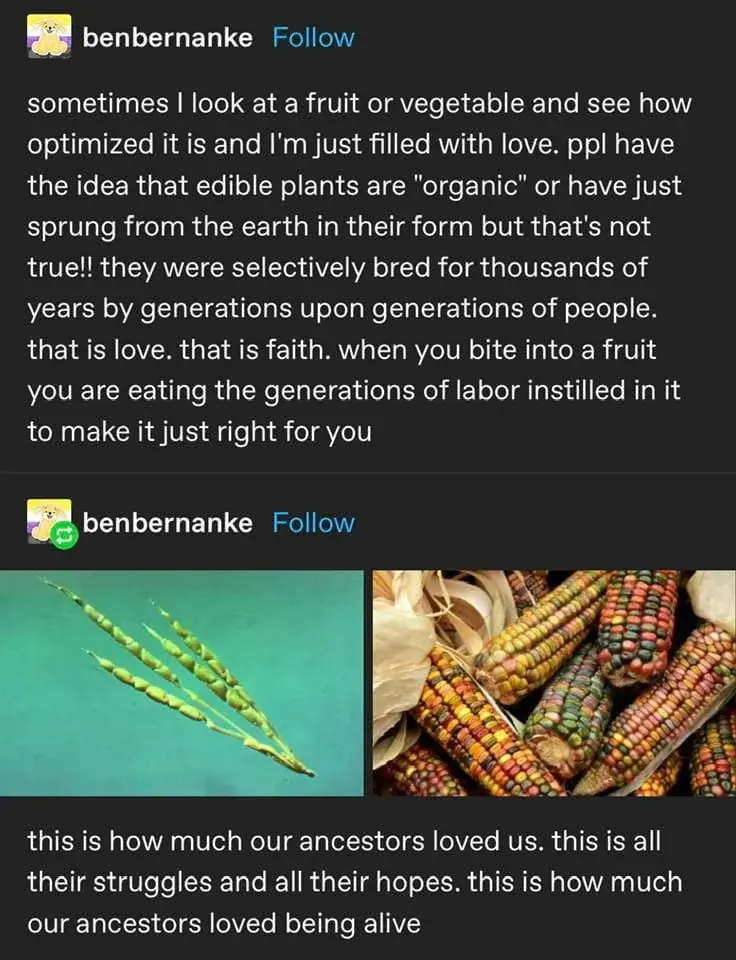Click the avatar beside the second benbernanke name
This screenshot has width=736, height=960.
click(x=46, y=521)
